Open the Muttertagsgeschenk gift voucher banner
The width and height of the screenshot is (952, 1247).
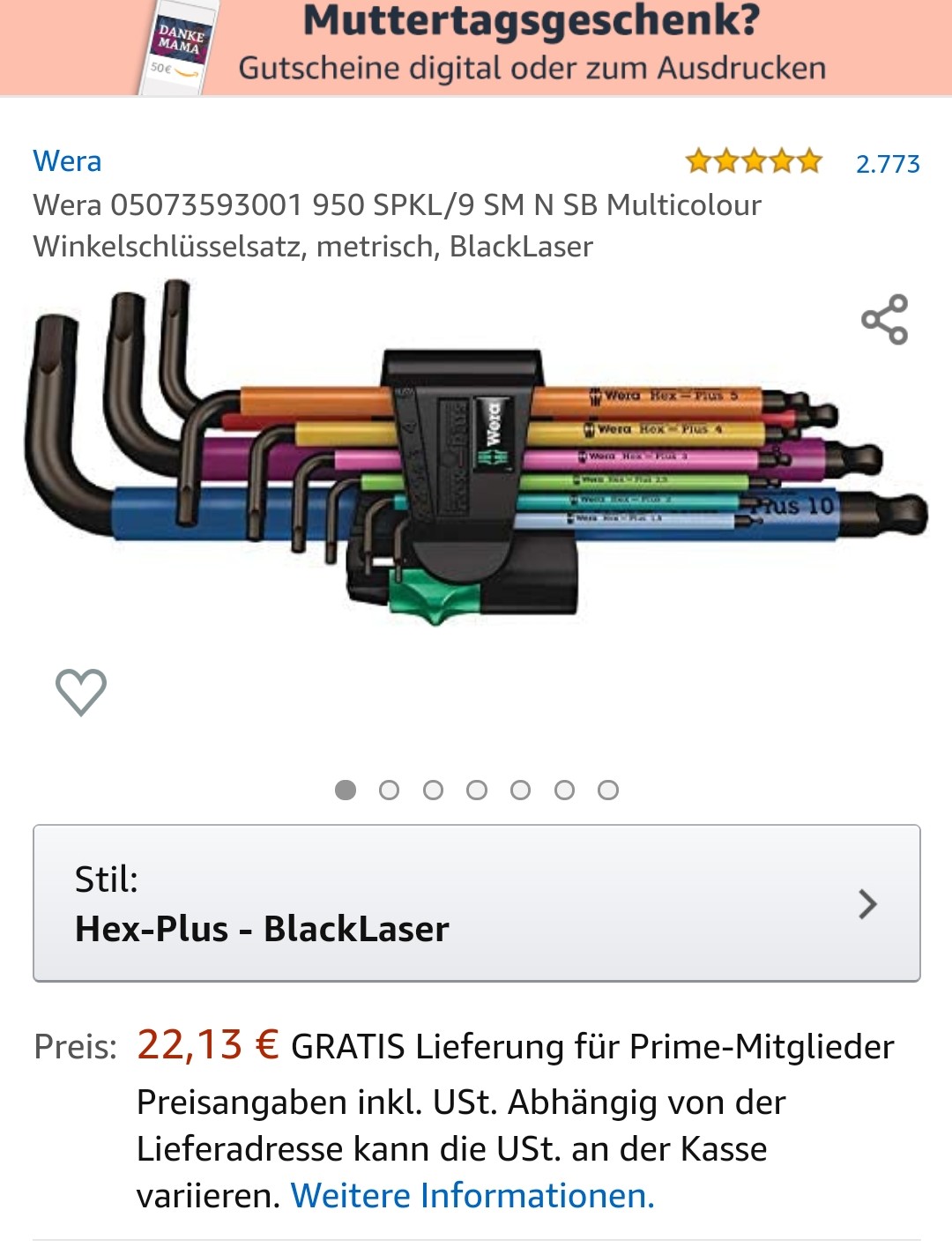coord(476,46)
